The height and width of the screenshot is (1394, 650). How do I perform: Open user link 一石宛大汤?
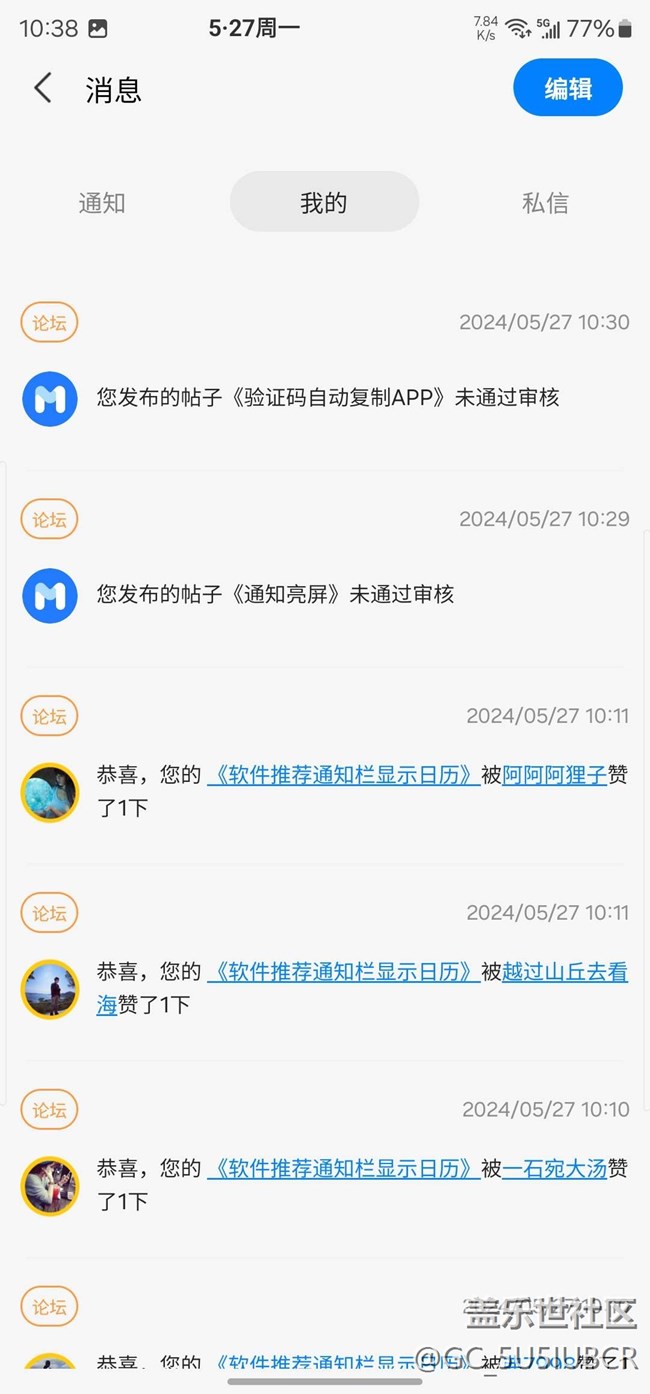tap(554, 1169)
